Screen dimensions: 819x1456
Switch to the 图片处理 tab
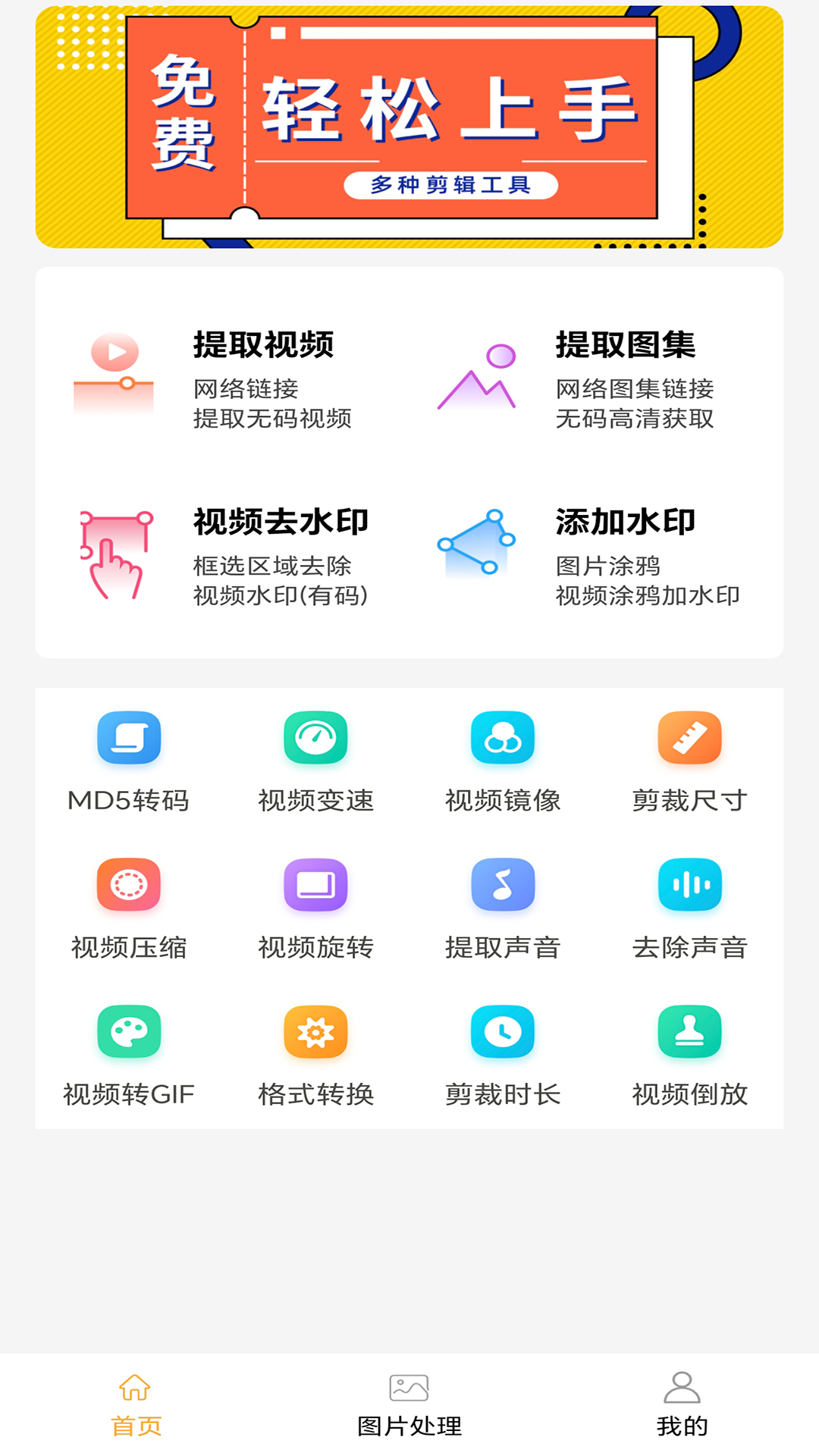(x=409, y=1406)
